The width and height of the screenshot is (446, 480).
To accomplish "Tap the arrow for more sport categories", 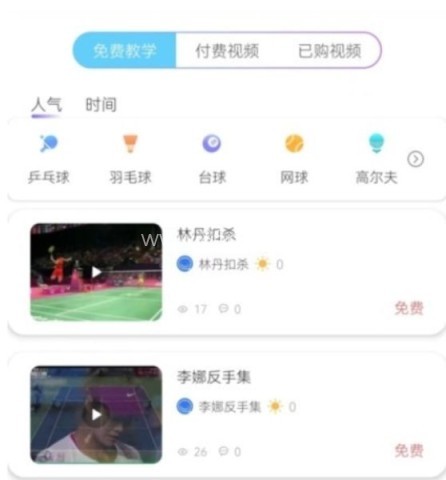I will [415, 159].
